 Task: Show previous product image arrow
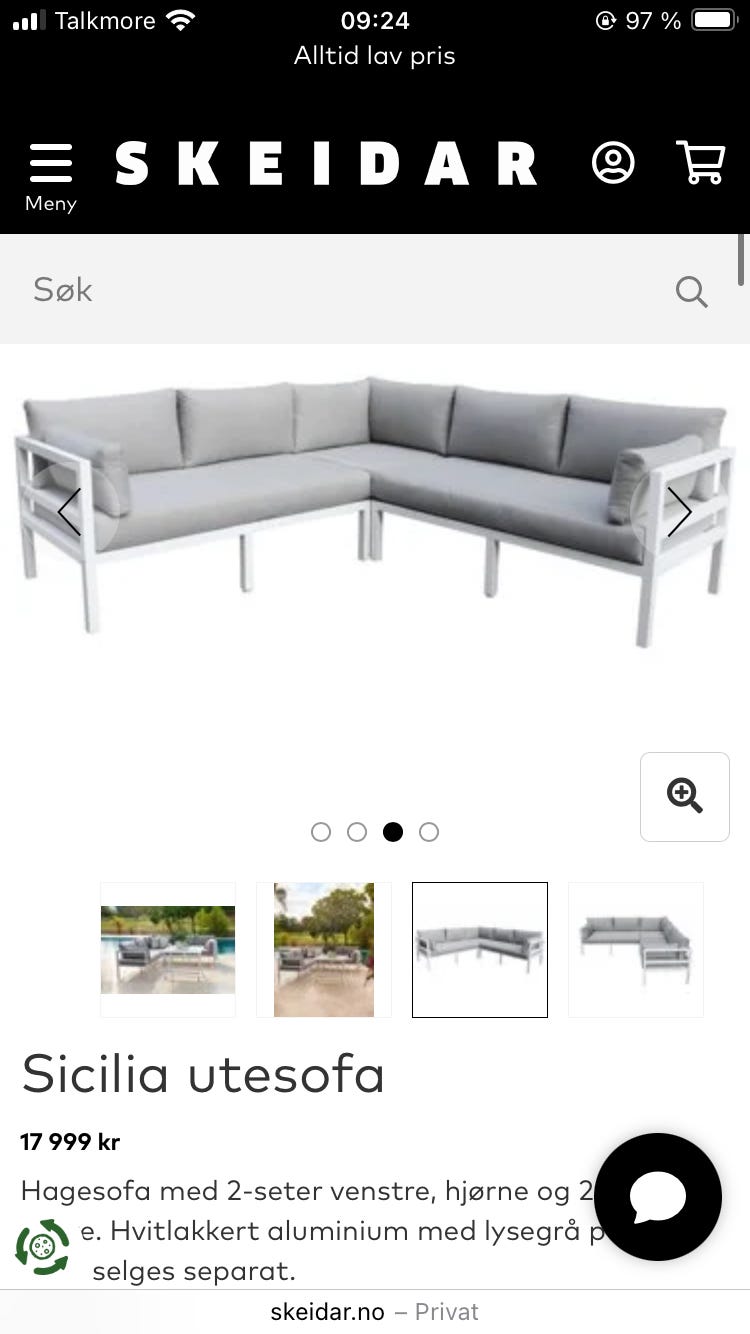[x=69, y=512]
